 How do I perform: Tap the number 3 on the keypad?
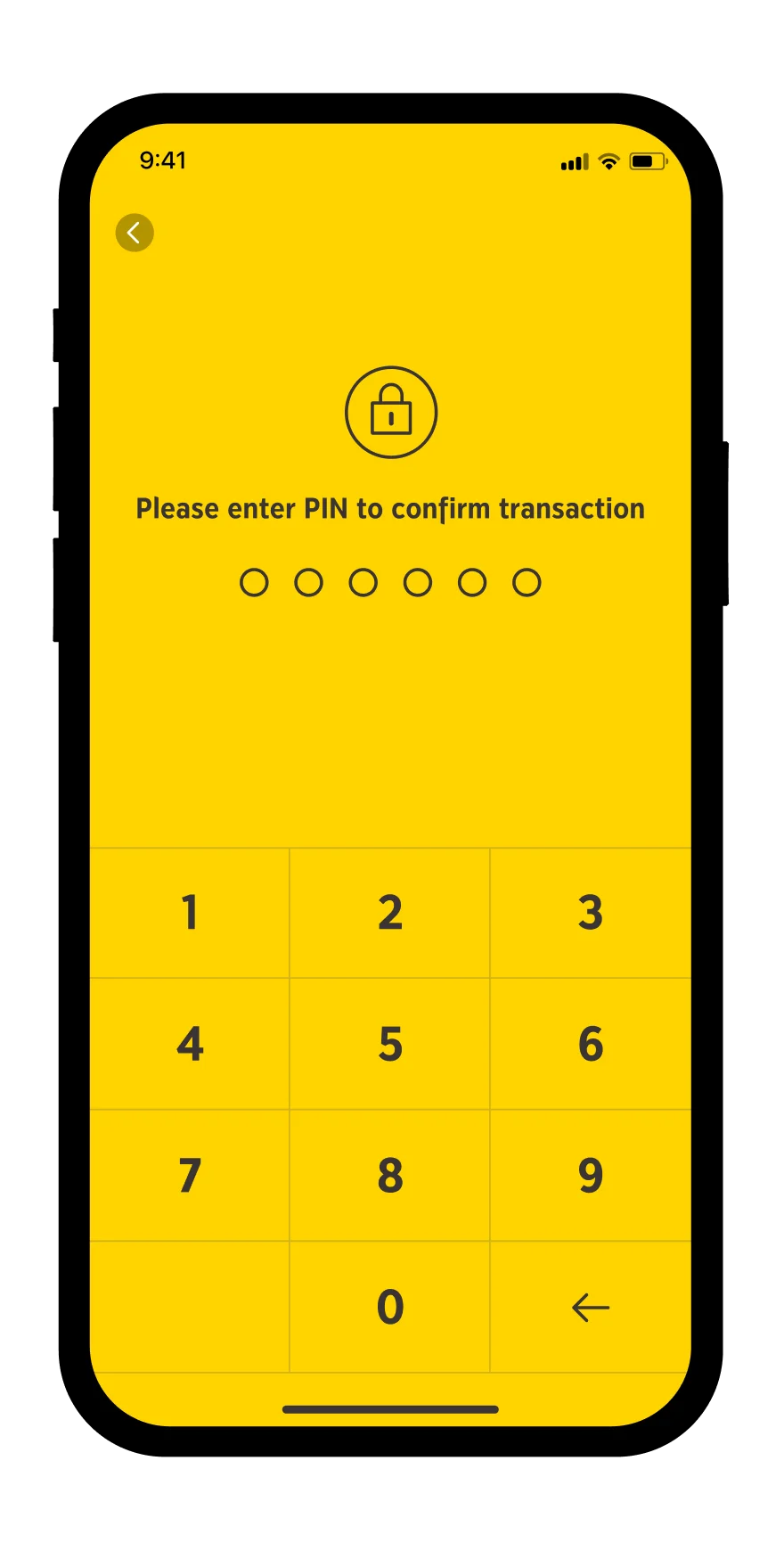tap(590, 912)
